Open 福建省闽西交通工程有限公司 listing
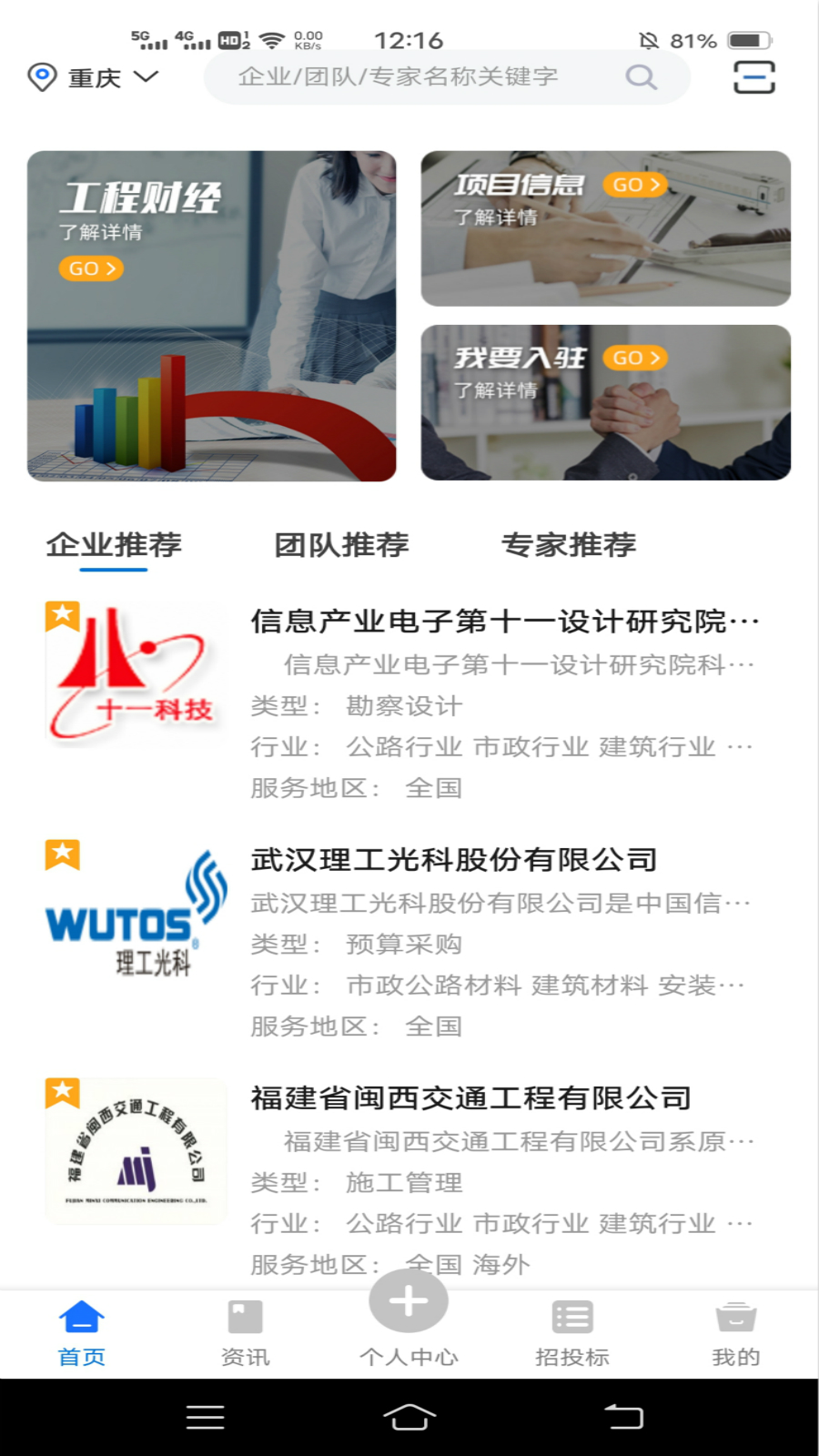Screen dimensions: 819x1456 point(470,1098)
